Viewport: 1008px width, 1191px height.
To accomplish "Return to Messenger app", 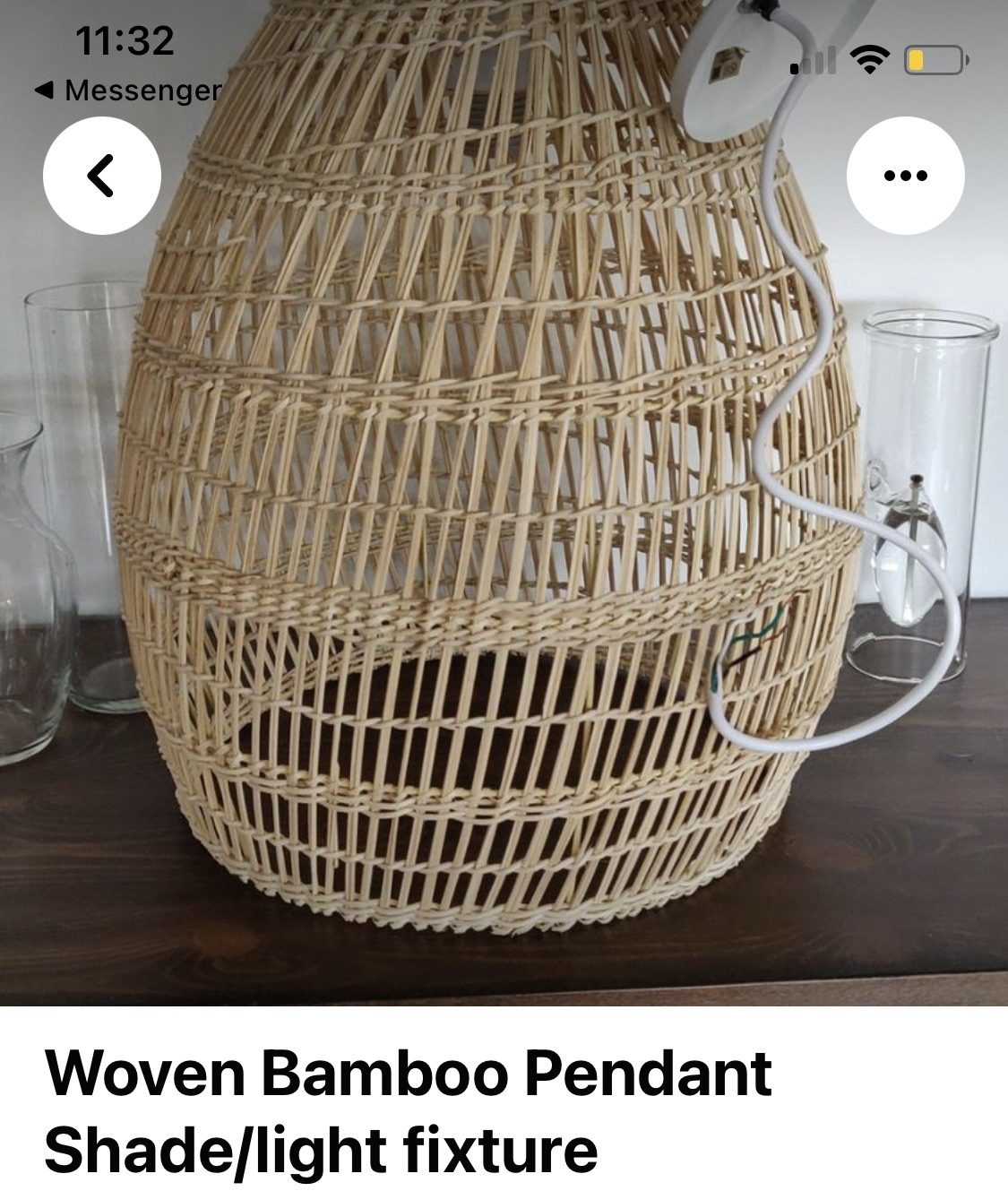I will (x=127, y=91).
